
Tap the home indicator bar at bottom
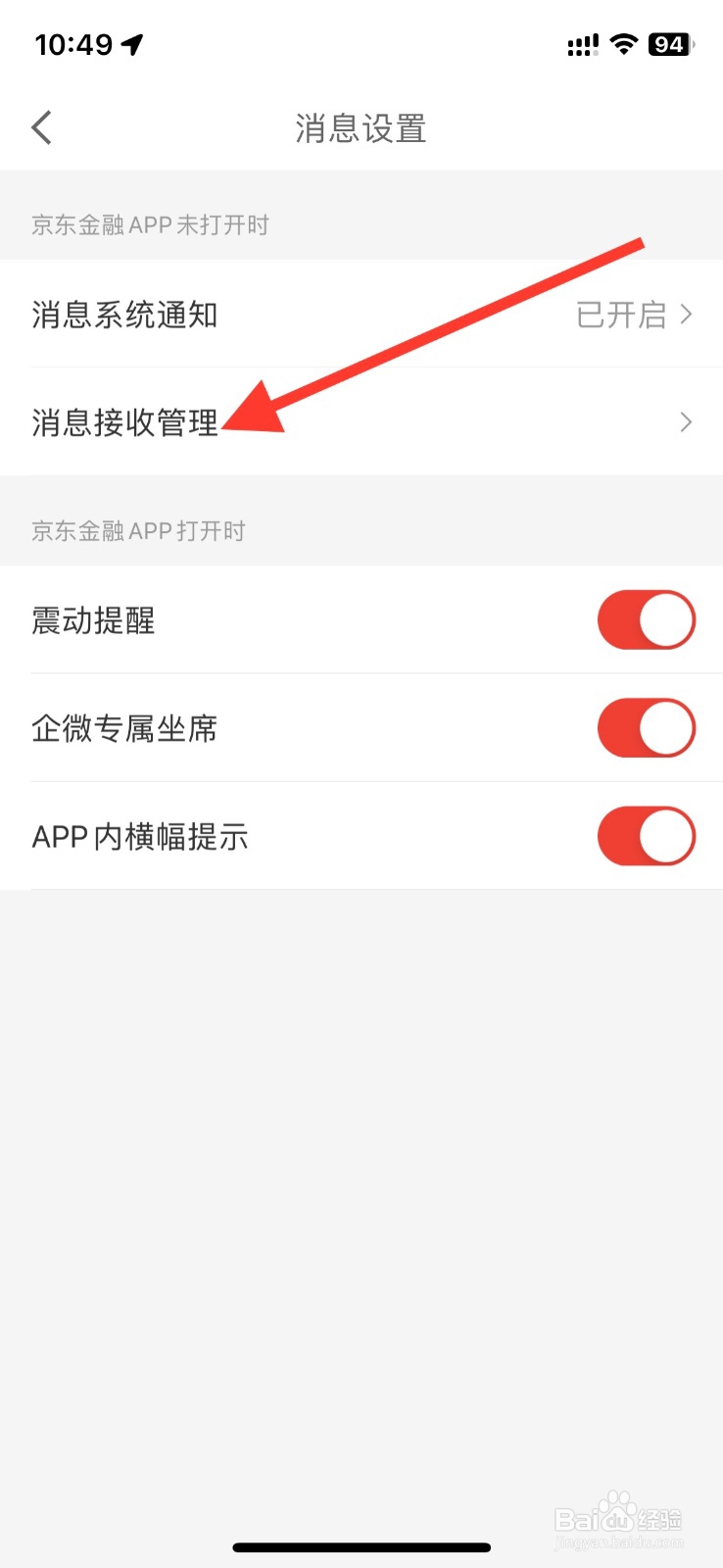(361, 1546)
